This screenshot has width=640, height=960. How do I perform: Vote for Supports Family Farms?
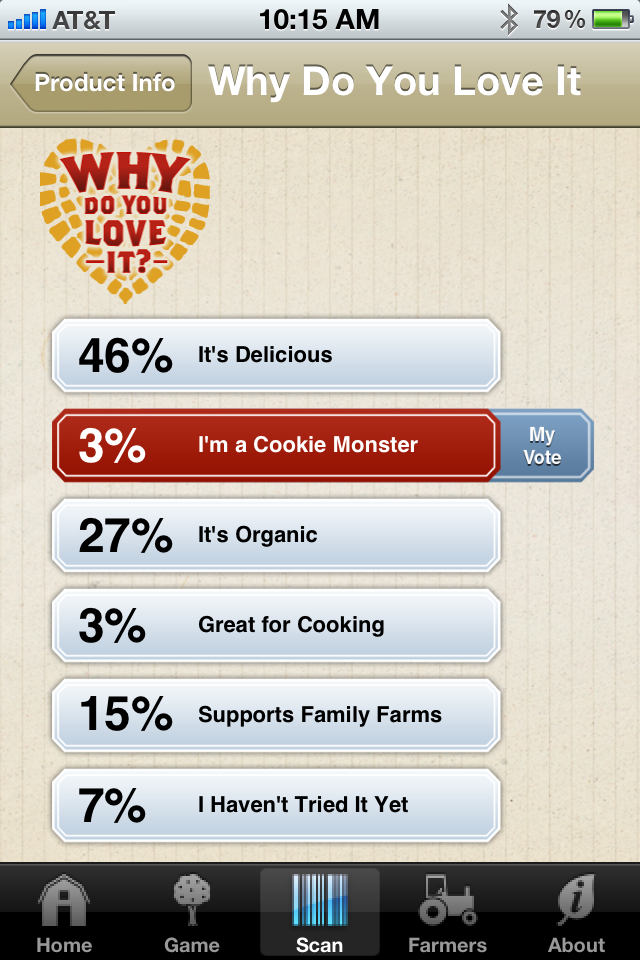[x=276, y=715]
